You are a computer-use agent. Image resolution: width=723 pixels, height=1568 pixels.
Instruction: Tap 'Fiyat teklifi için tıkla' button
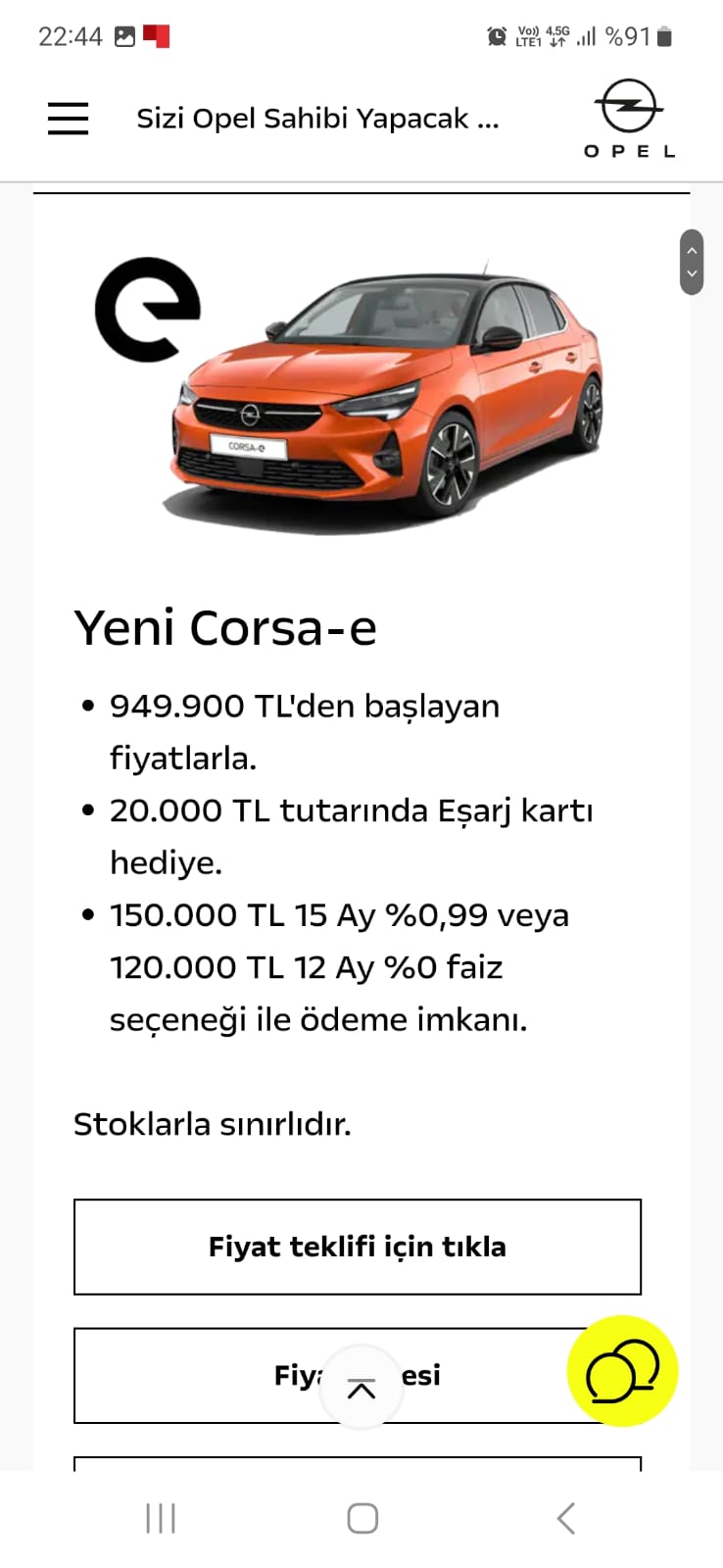358,1247
